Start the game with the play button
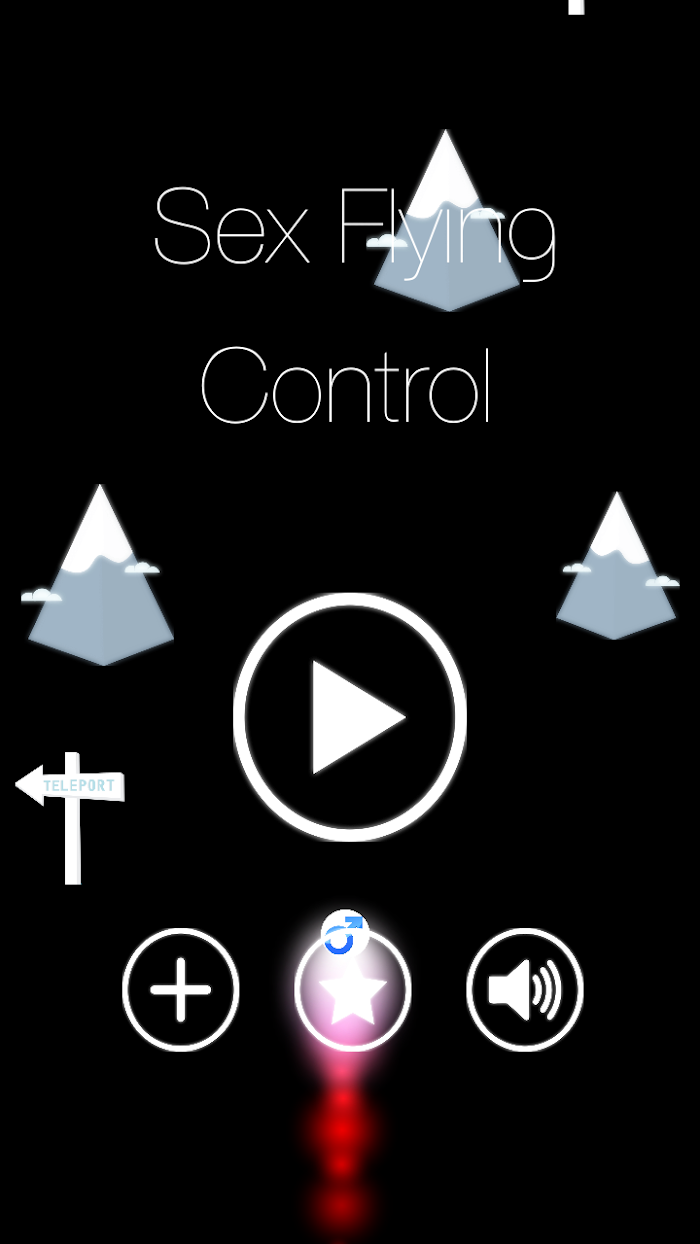Screen dimensions: 700x1244 coord(350,716)
